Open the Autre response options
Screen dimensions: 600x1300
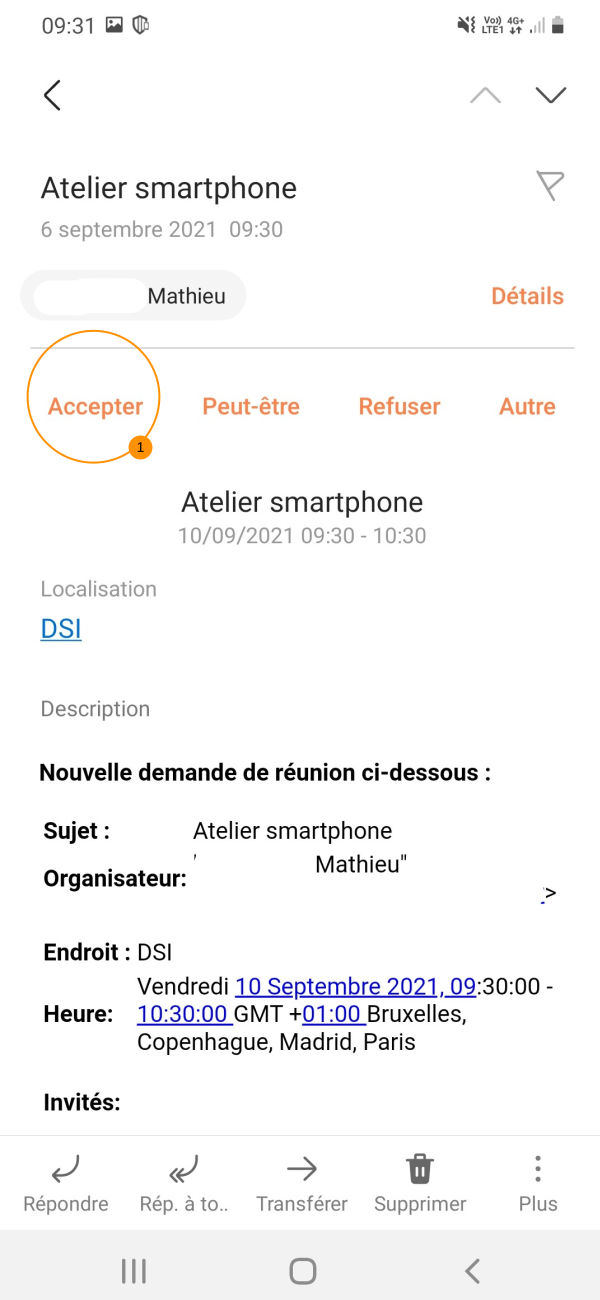527,406
